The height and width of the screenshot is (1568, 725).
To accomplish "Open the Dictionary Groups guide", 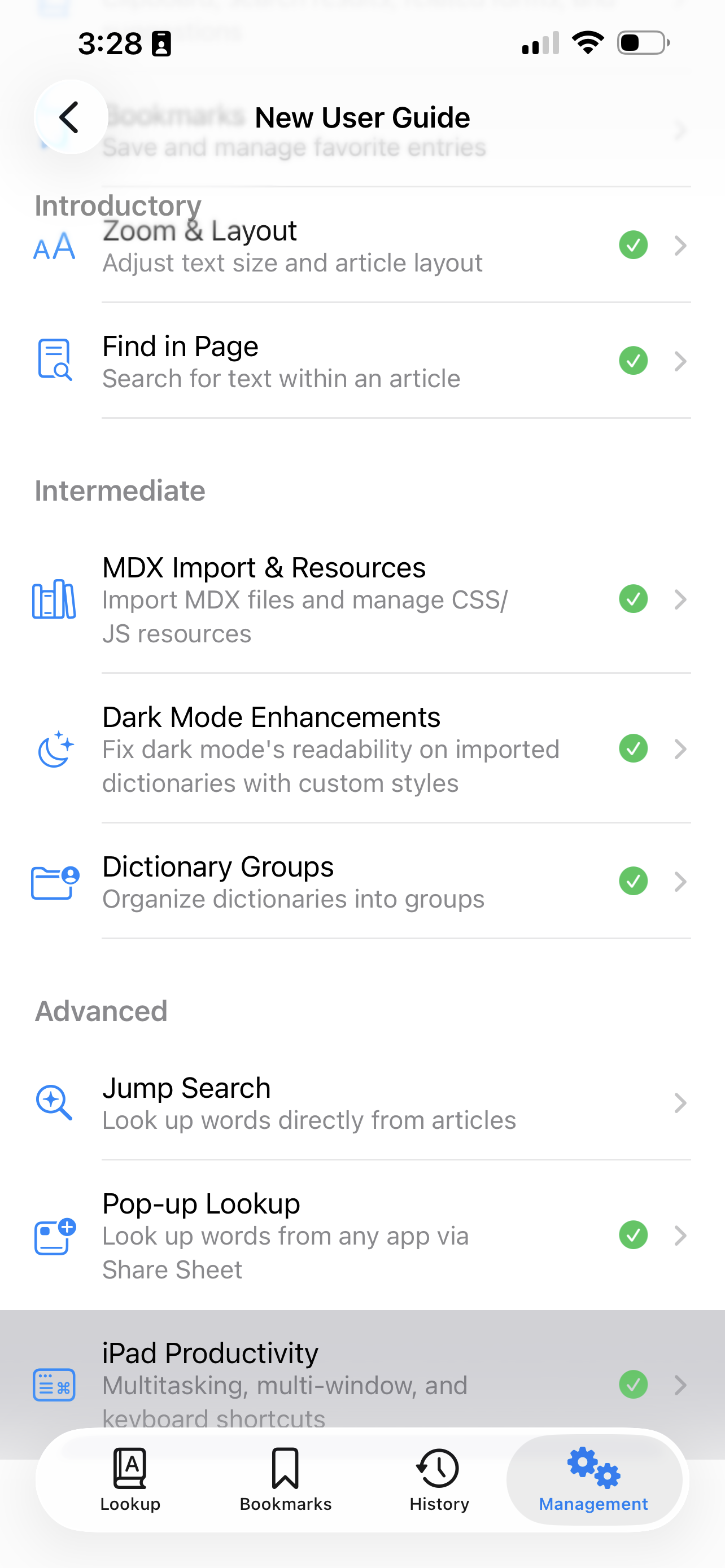I will (361, 882).
